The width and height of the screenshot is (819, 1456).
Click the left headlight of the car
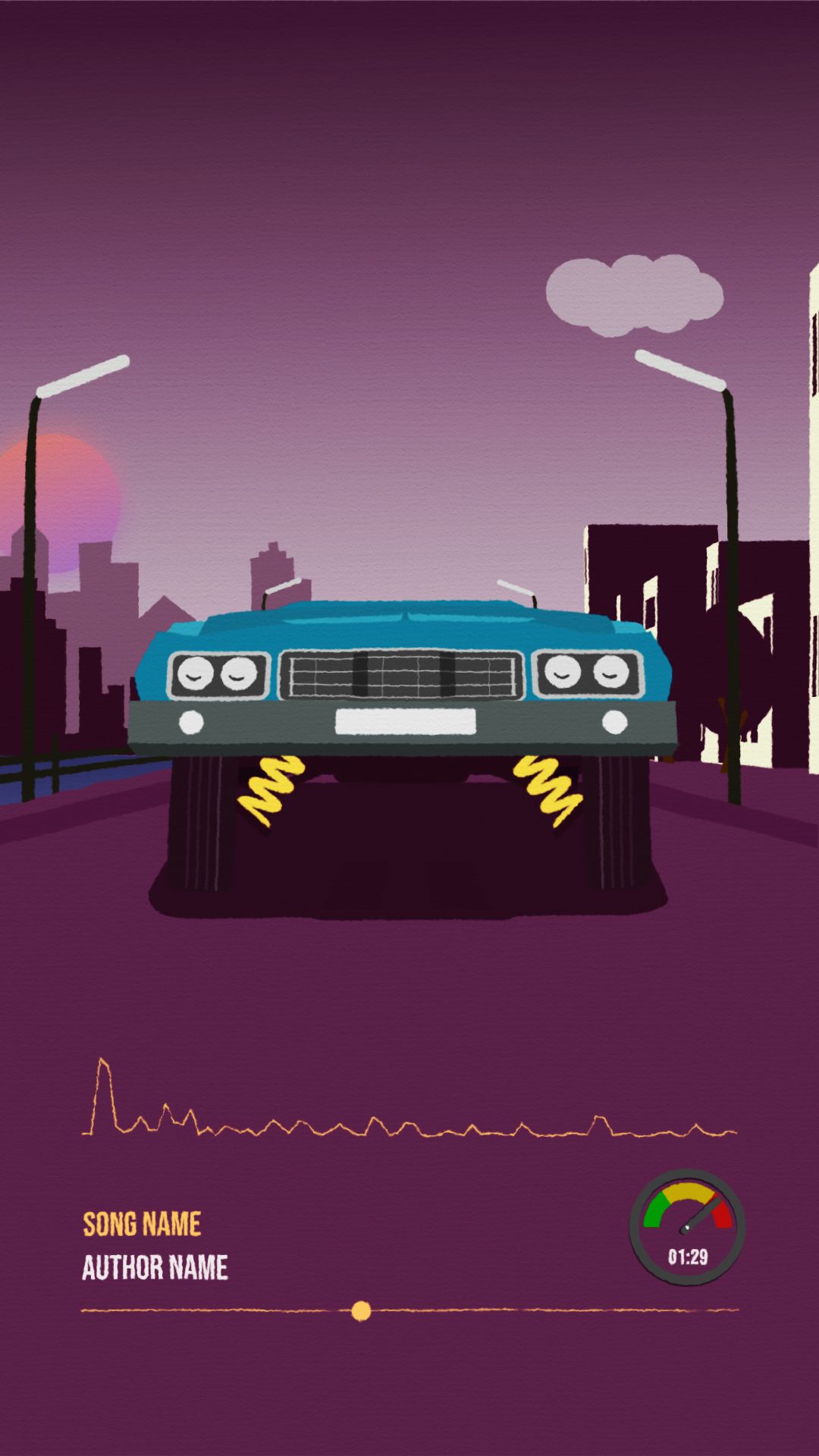tap(218, 675)
